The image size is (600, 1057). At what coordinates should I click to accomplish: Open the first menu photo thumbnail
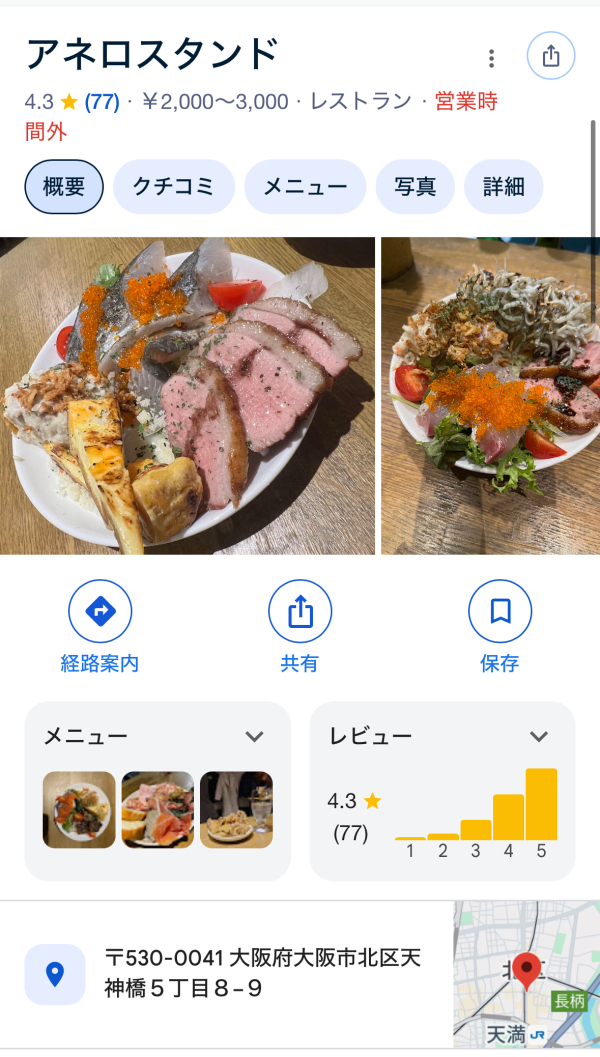(79, 809)
